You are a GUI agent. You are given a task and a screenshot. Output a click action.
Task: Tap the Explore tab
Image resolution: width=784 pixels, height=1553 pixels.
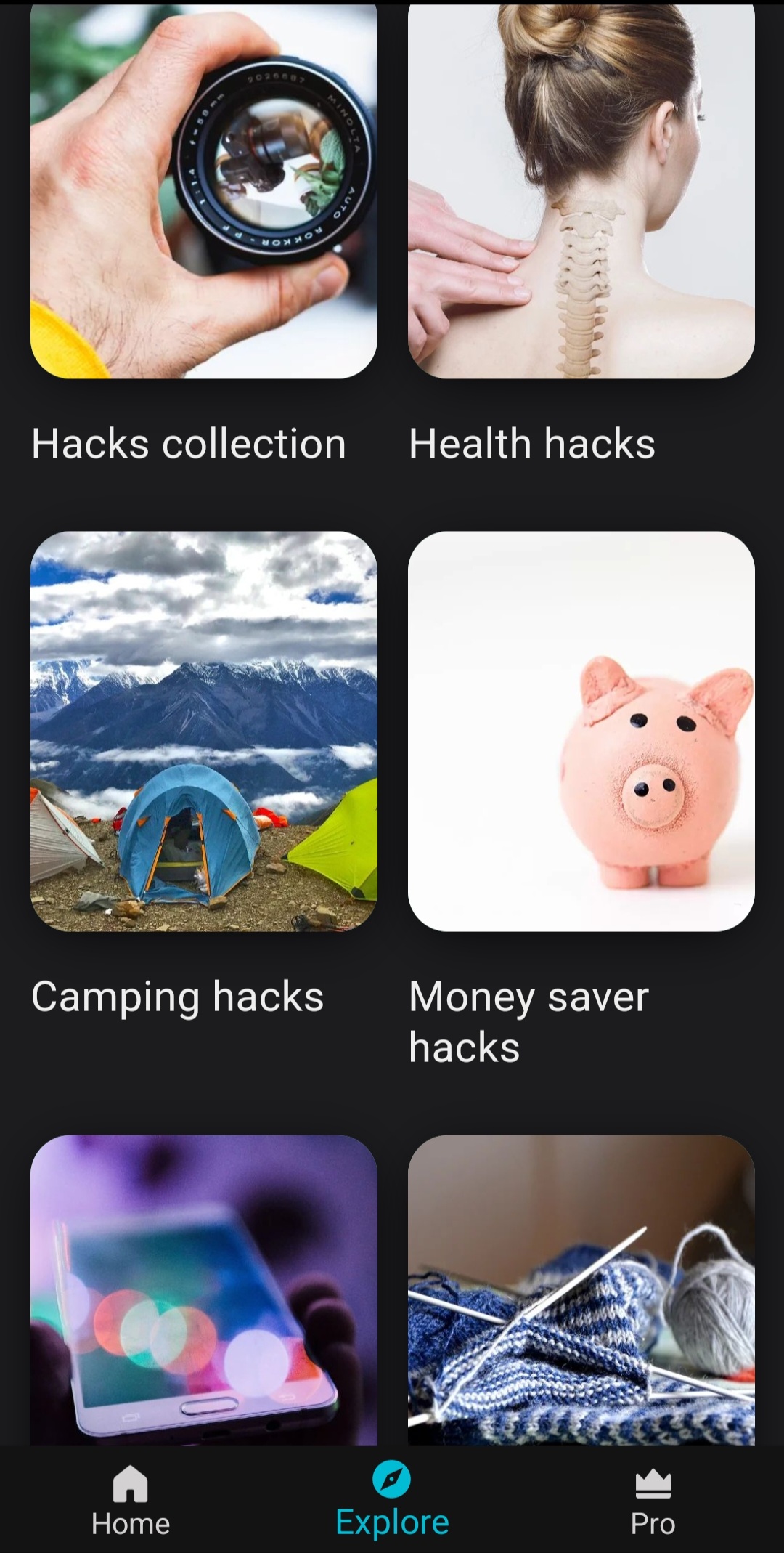(x=392, y=1501)
